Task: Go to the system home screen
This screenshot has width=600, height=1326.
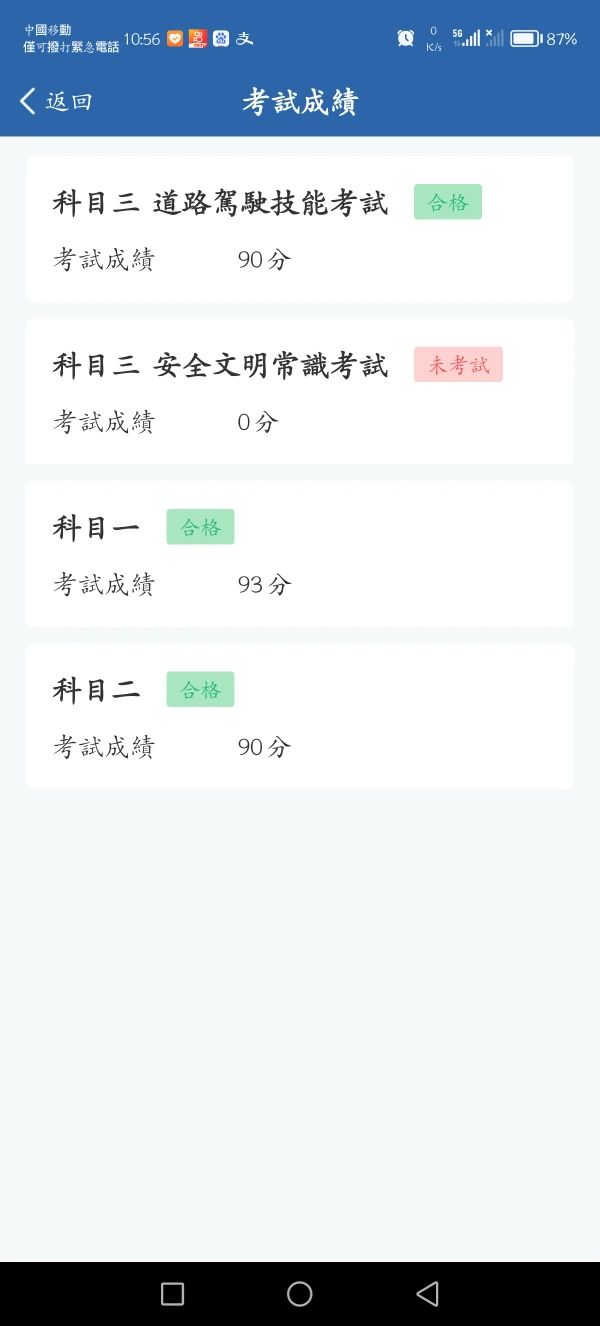Action: coord(300,1294)
